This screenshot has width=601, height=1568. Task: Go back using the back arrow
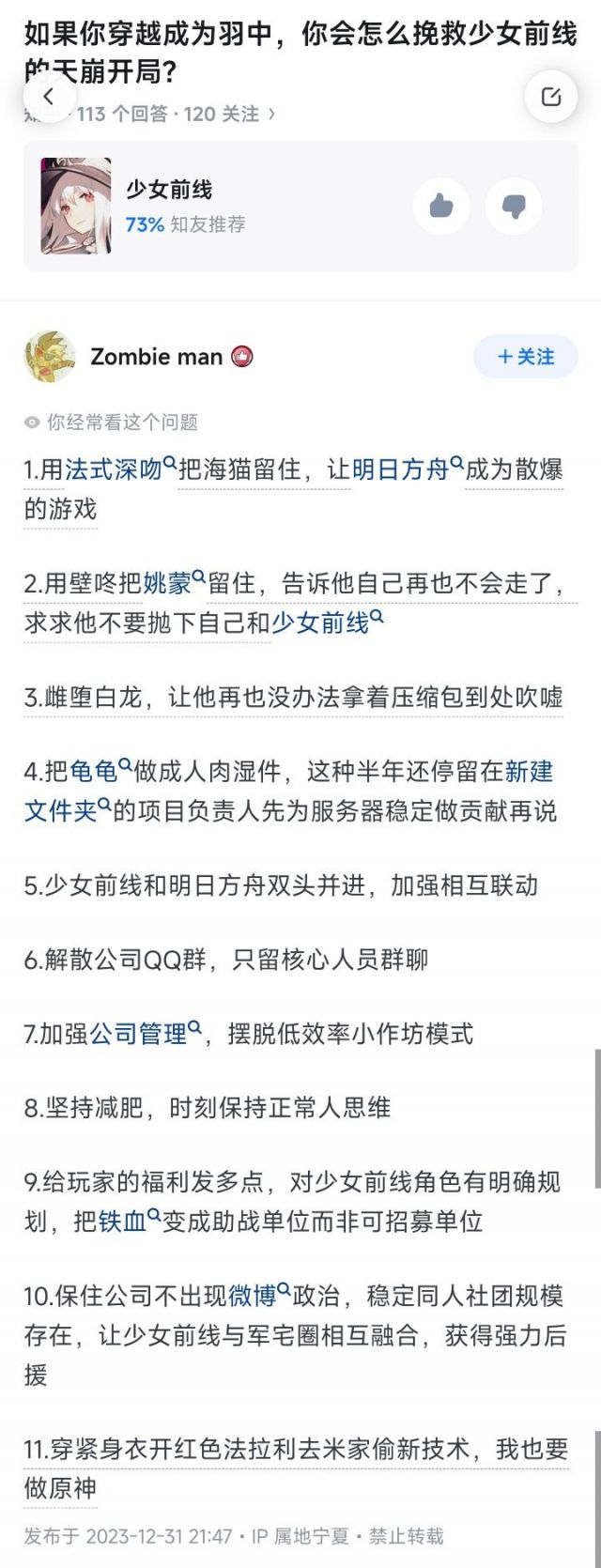pos(49,96)
